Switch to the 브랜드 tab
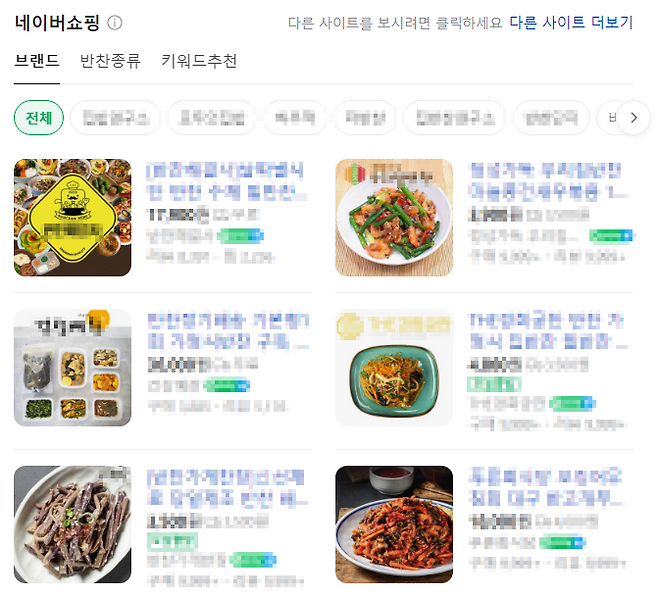The width and height of the screenshot is (658, 599). 37,61
